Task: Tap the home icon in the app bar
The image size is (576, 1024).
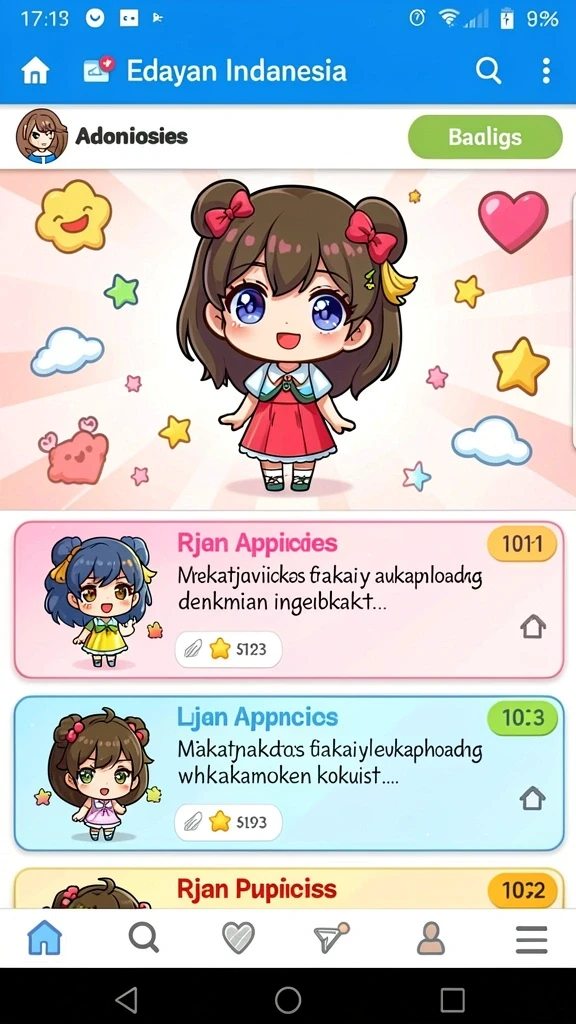Action: pyautogui.click(x=35, y=71)
